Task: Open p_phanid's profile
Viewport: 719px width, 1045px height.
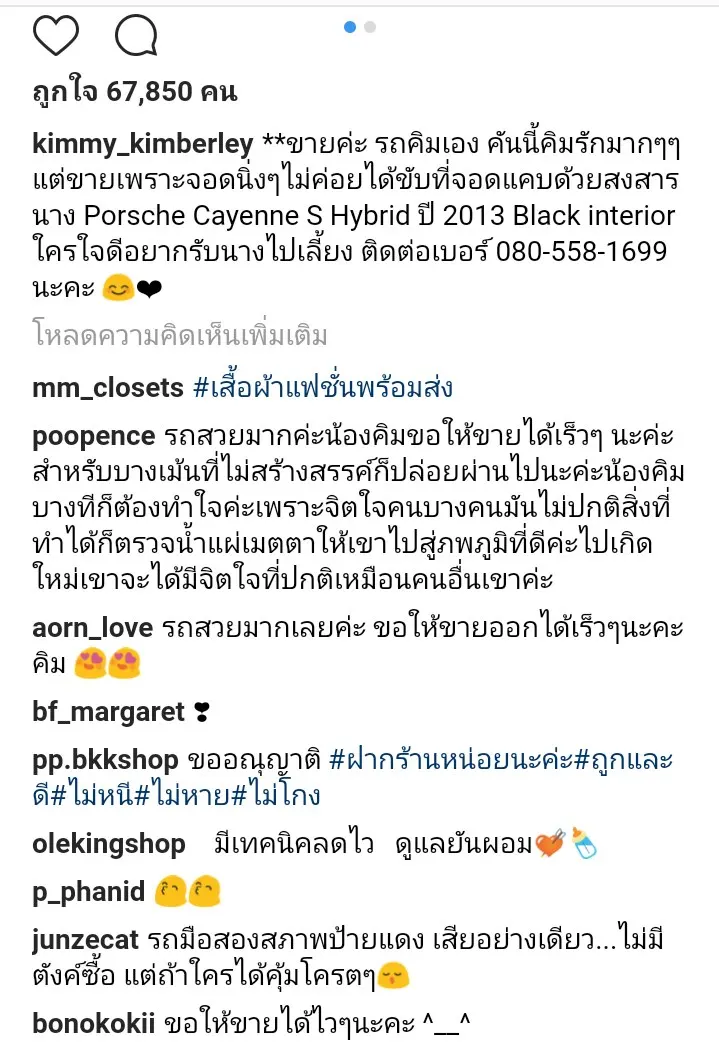Action: [x=89, y=892]
